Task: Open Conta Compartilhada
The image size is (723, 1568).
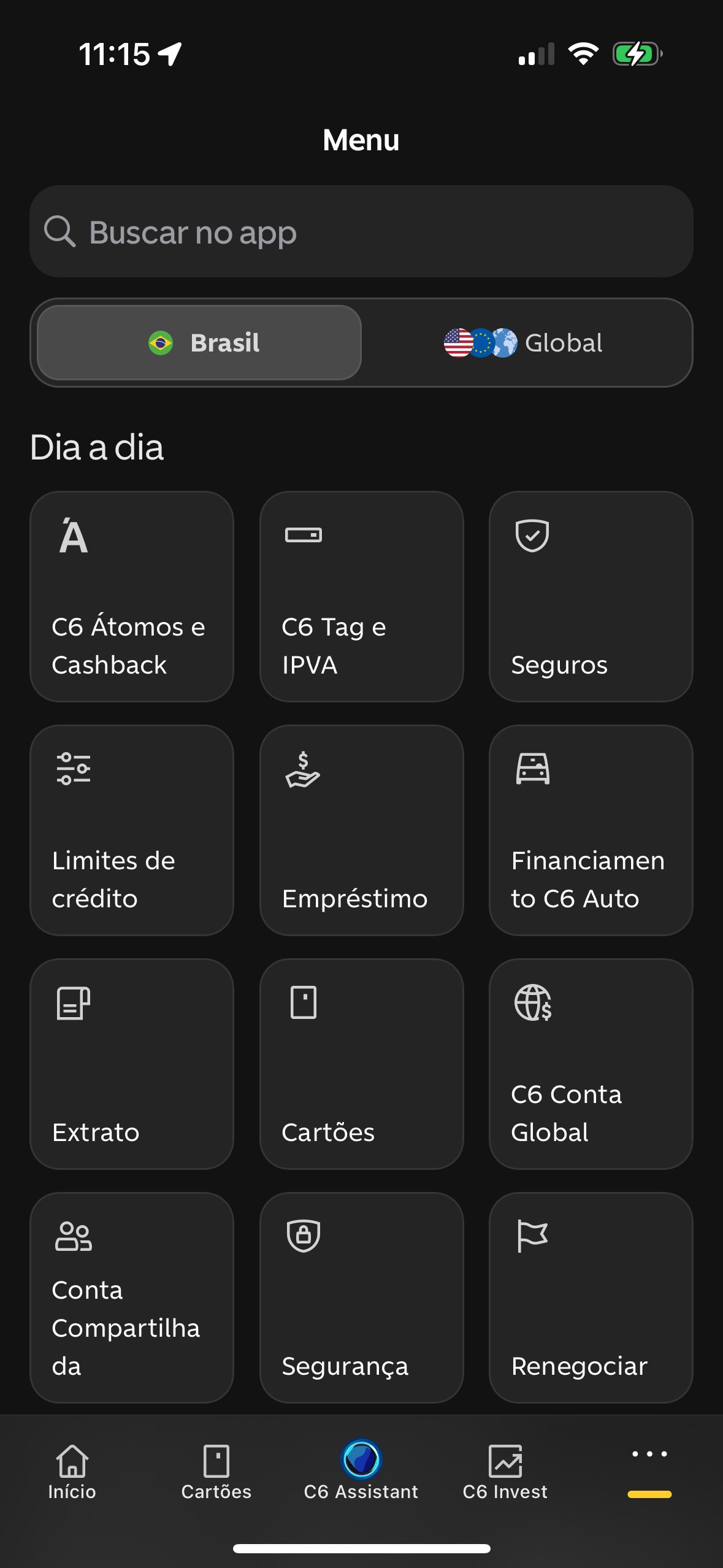Action: tap(132, 1297)
